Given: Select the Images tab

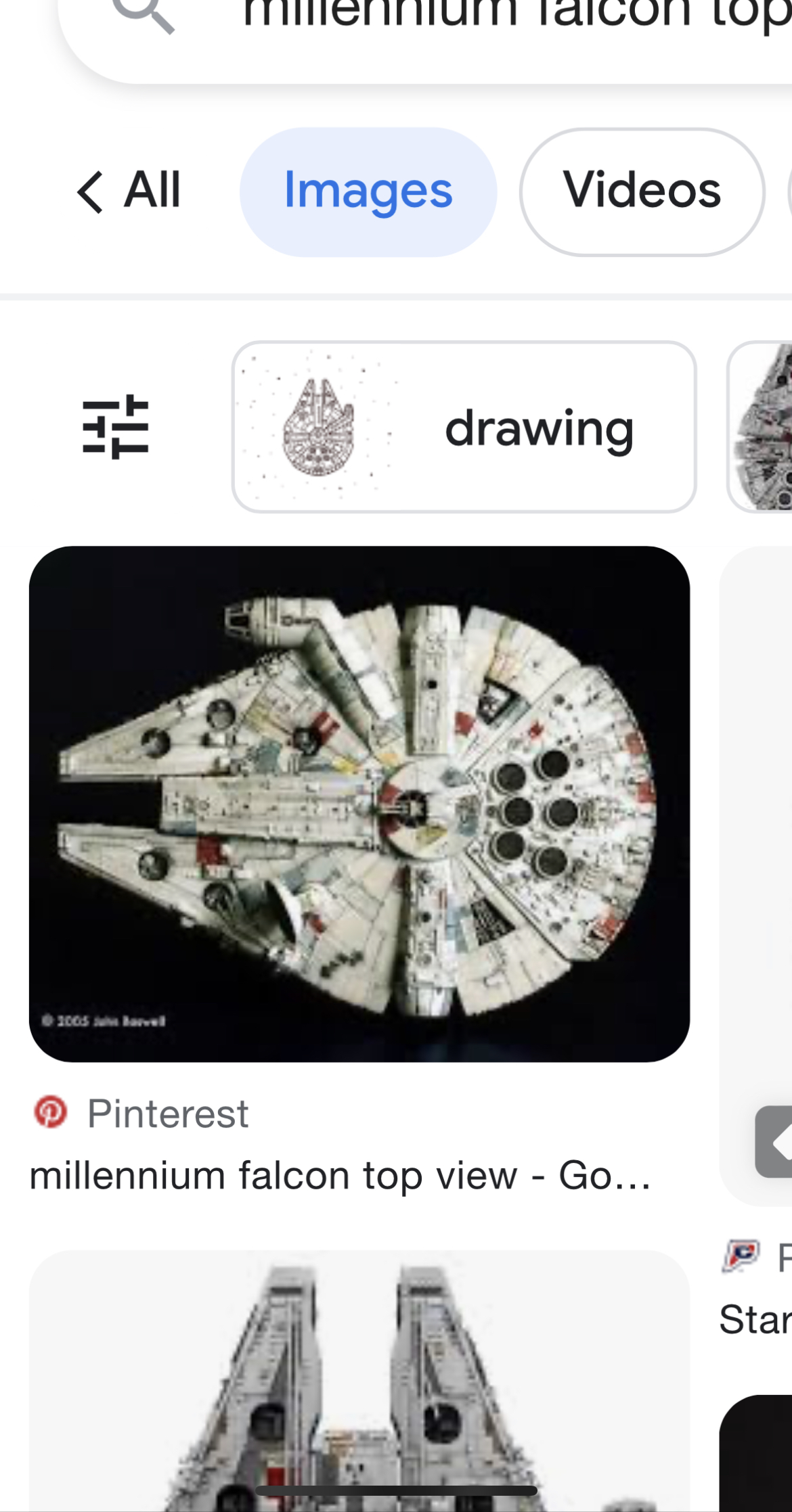Looking at the screenshot, I should [368, 191].
